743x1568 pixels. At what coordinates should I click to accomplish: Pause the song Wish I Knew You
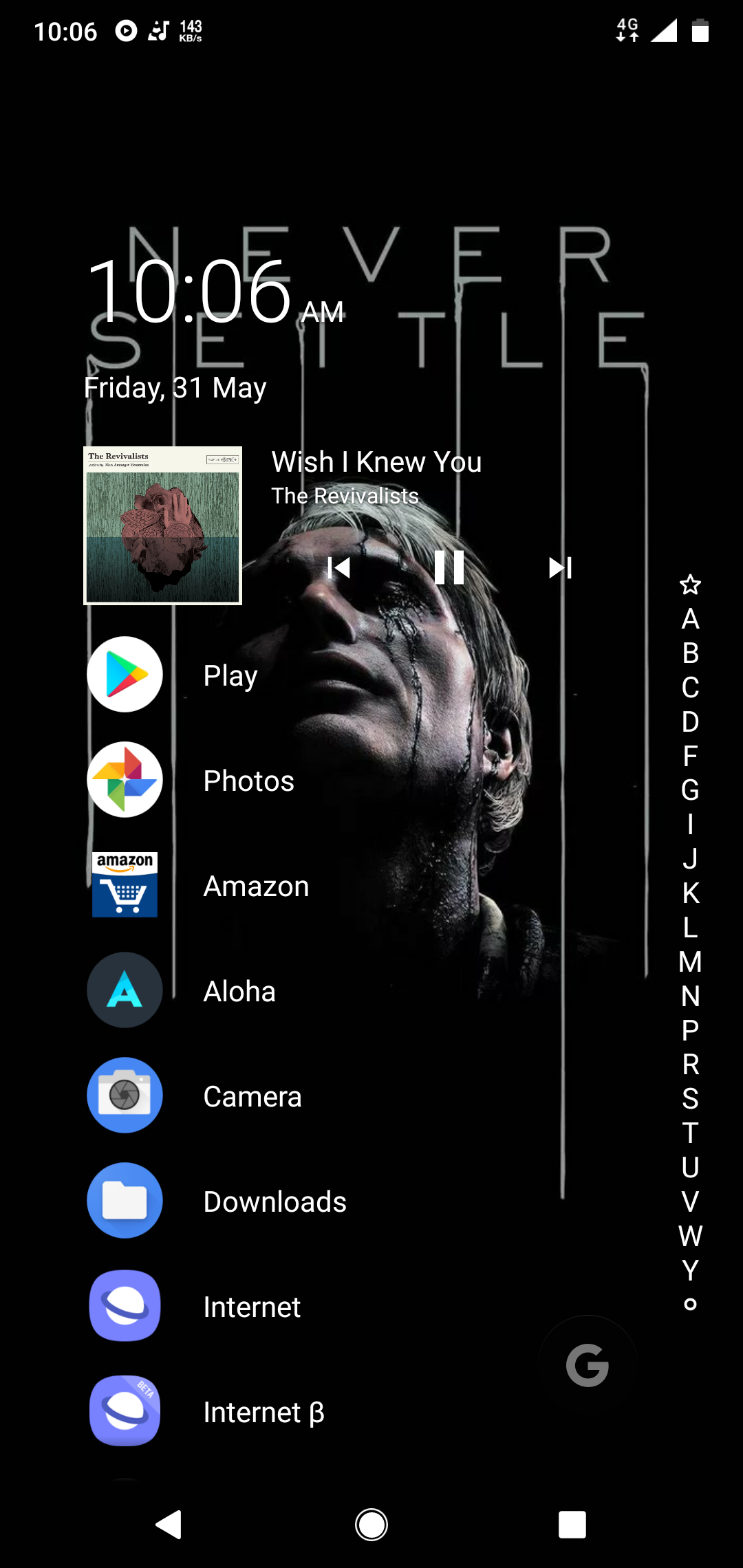451,567
